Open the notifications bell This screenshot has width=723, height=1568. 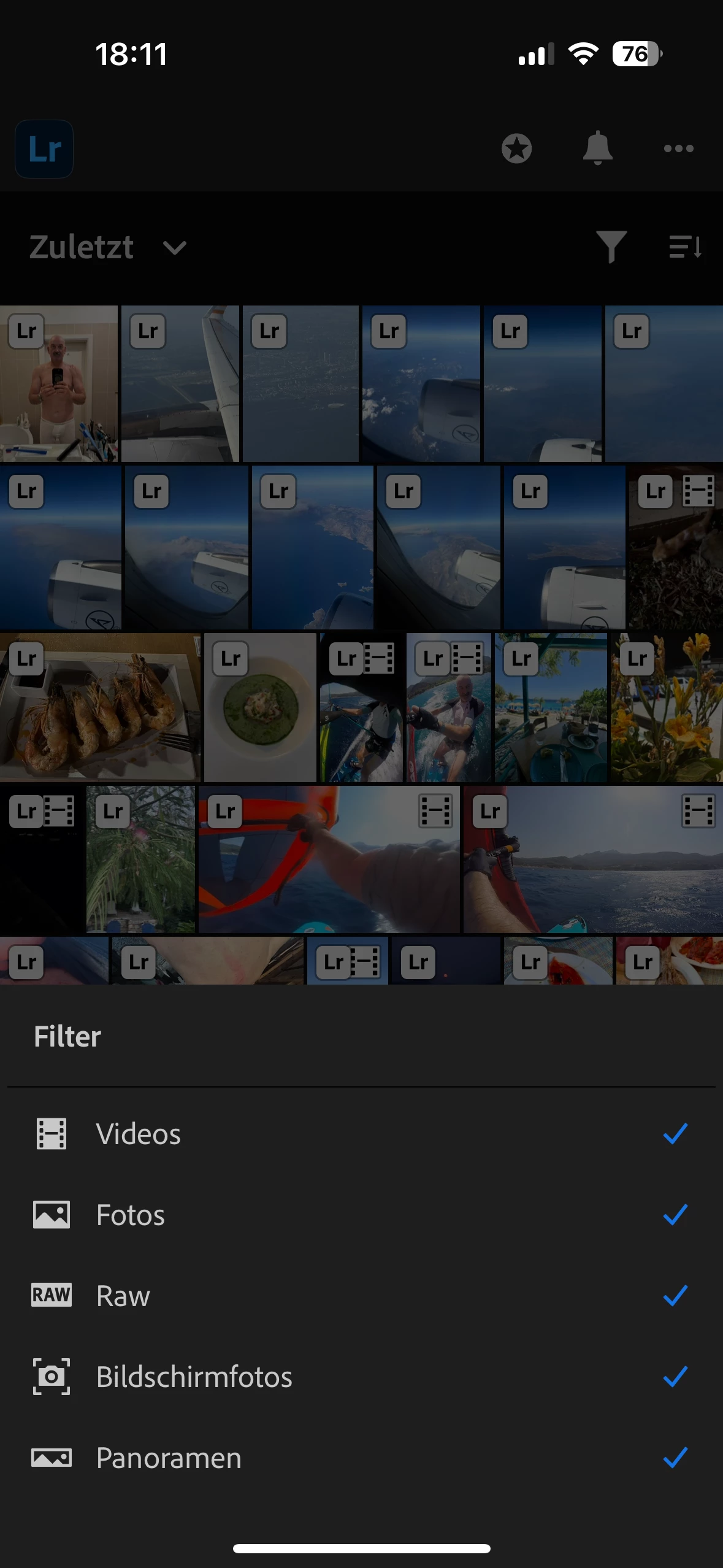pyautogui.click(x=597, y=148)
